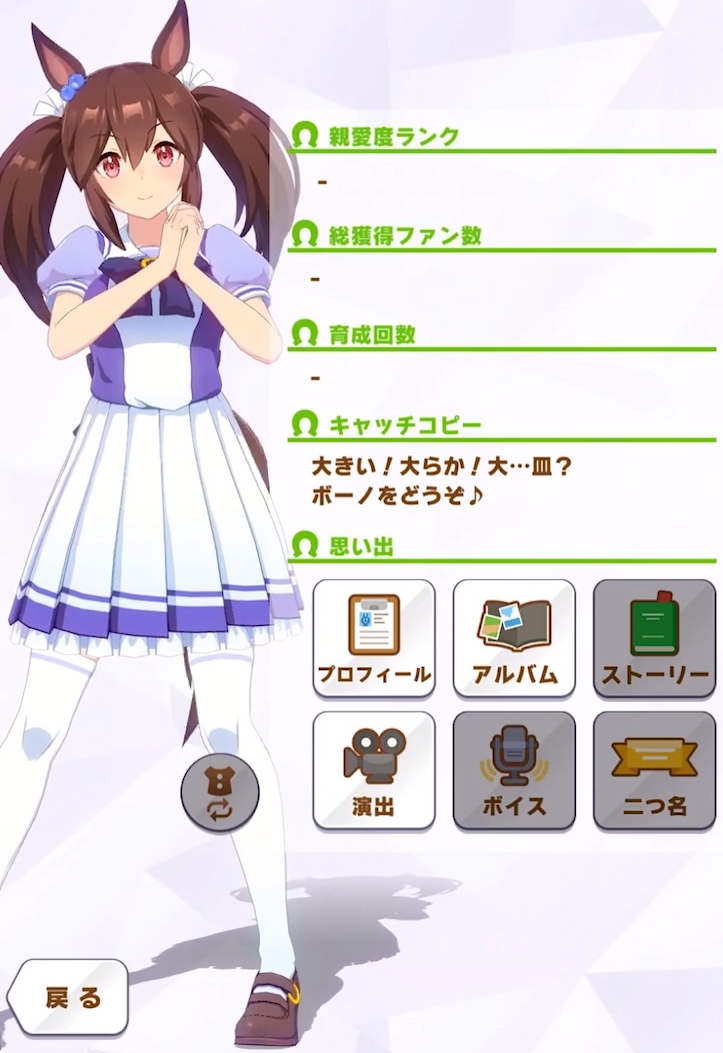Screen dimensions: 723x1053
Task: Open the プロフィール profile button
Action: tap(374, 638)
